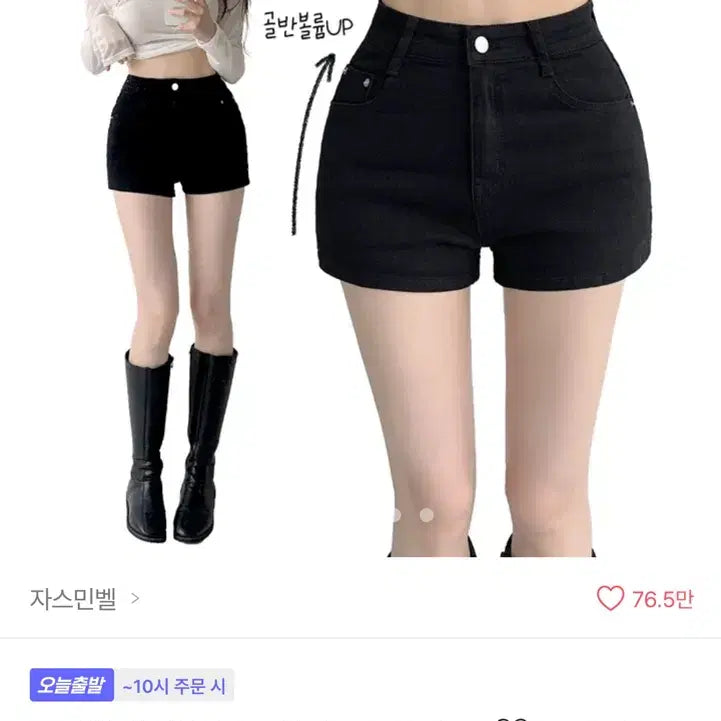The image size is (721, 721).
Task: Like this product with the heart icon
Action: click(610, 599)
